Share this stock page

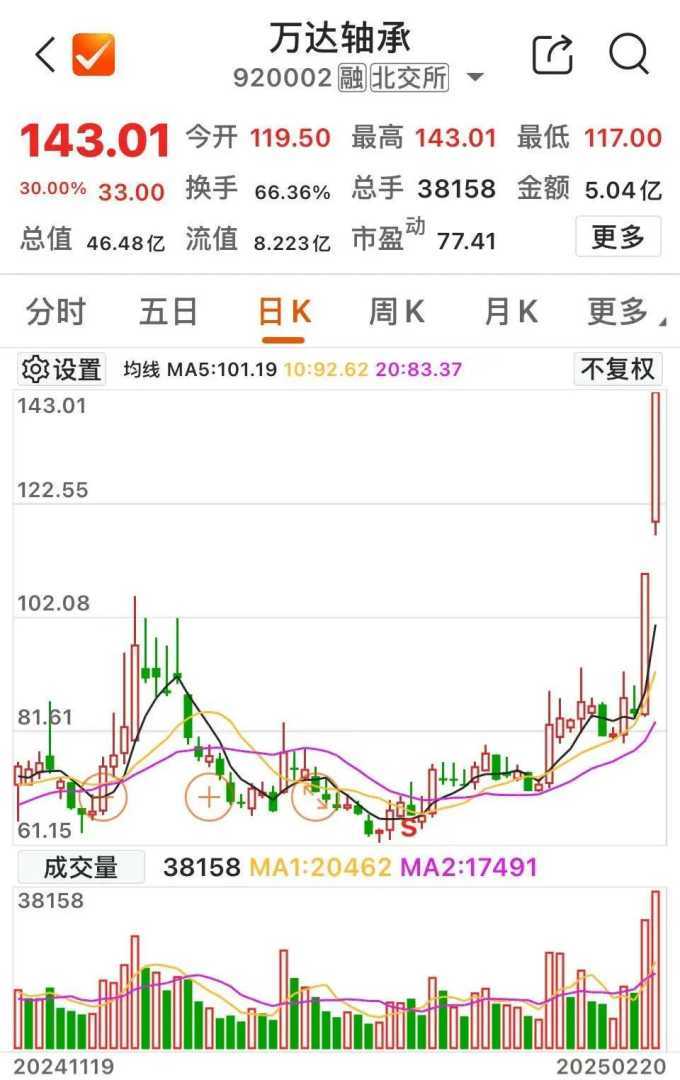point(552,54)
